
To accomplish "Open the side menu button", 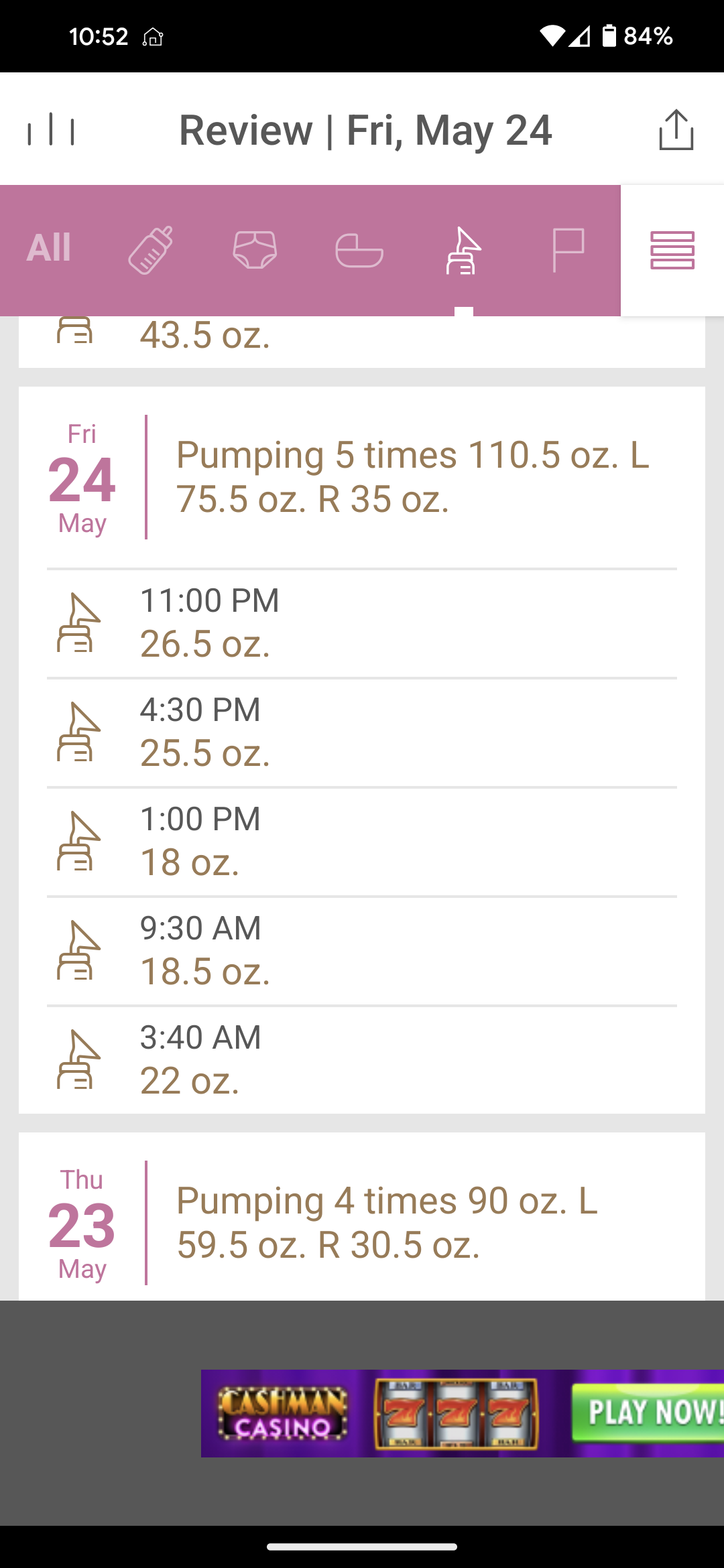I will (x=51, y=129).
